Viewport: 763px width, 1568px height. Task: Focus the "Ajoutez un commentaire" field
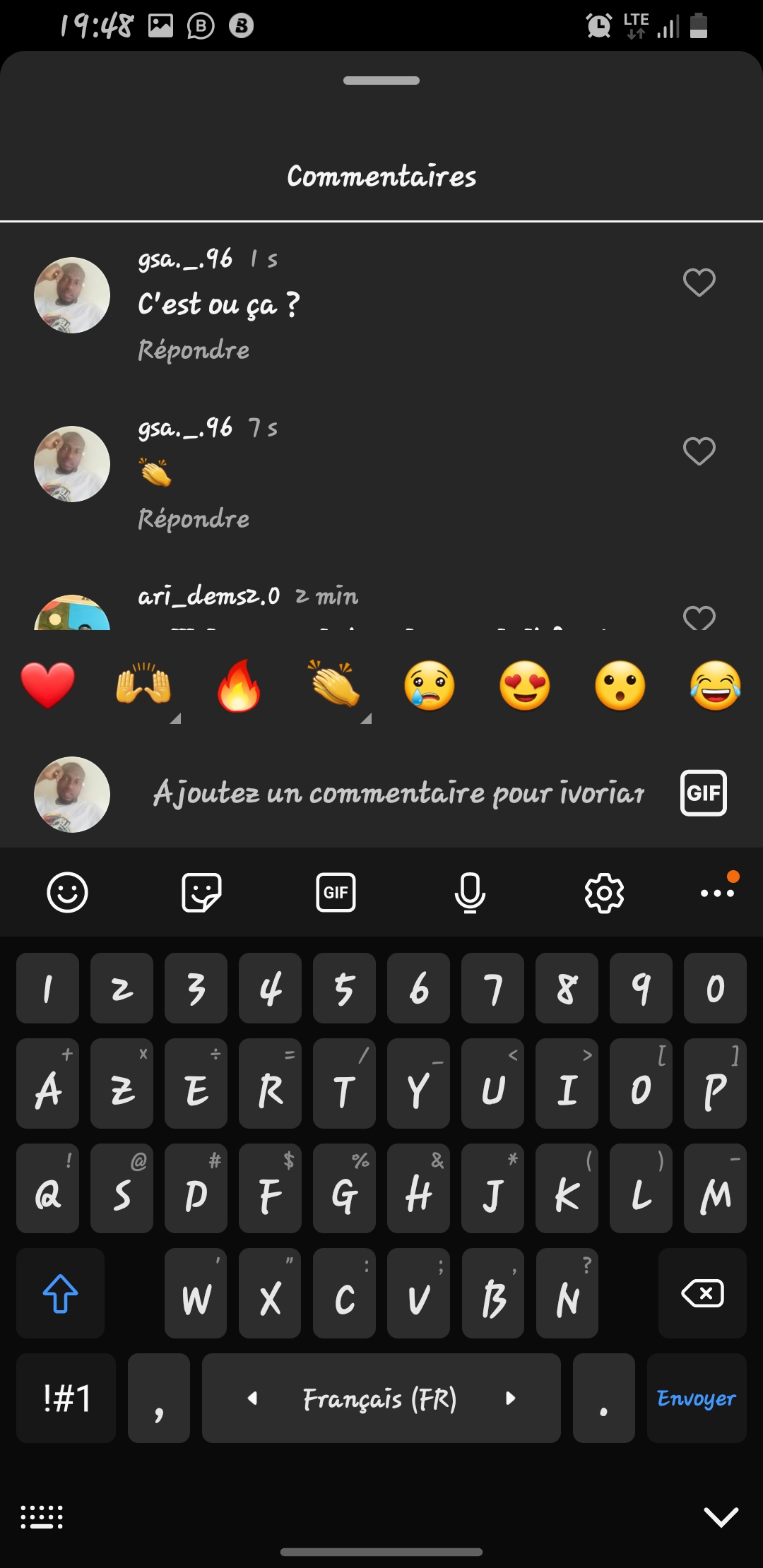tap(398, 793)
